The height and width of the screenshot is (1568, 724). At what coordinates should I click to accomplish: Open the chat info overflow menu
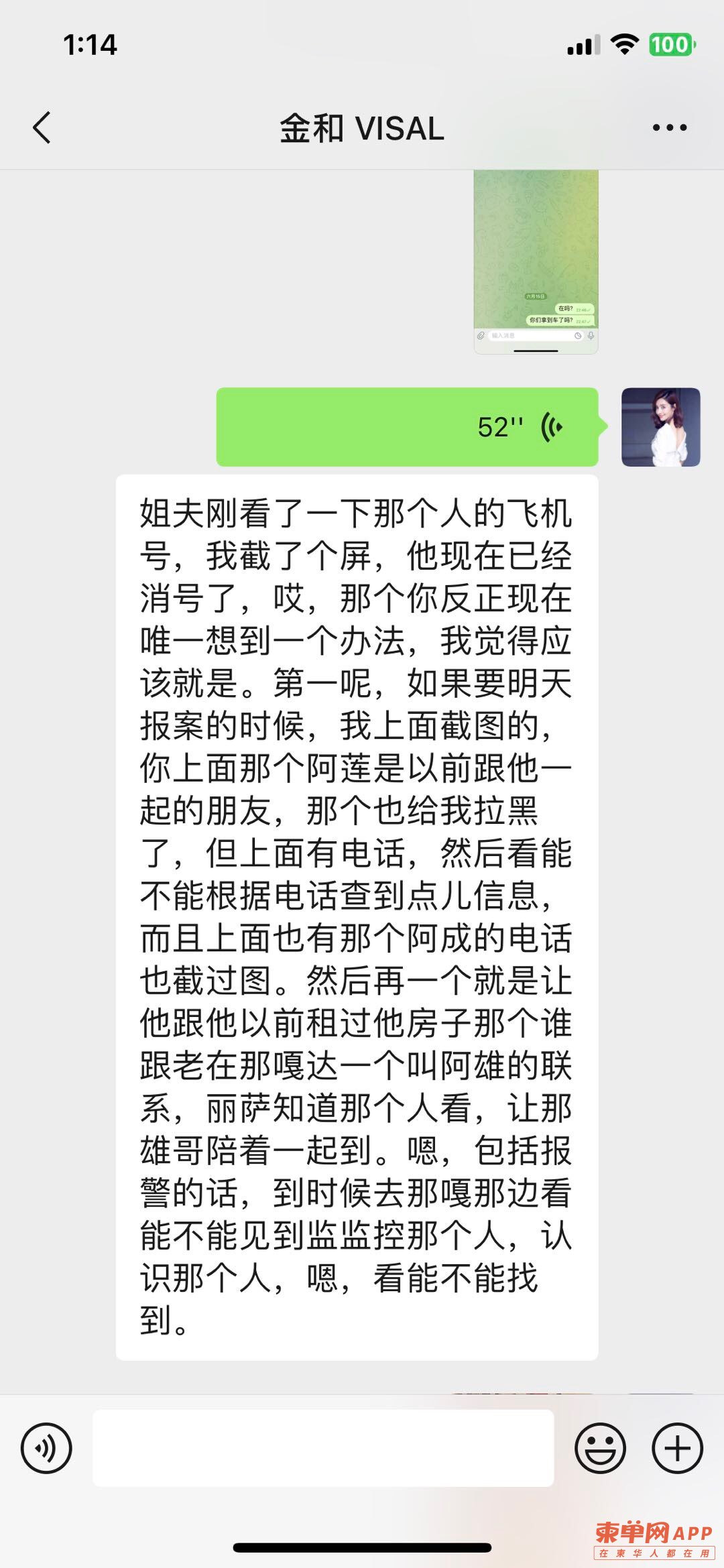coord(669,127)
